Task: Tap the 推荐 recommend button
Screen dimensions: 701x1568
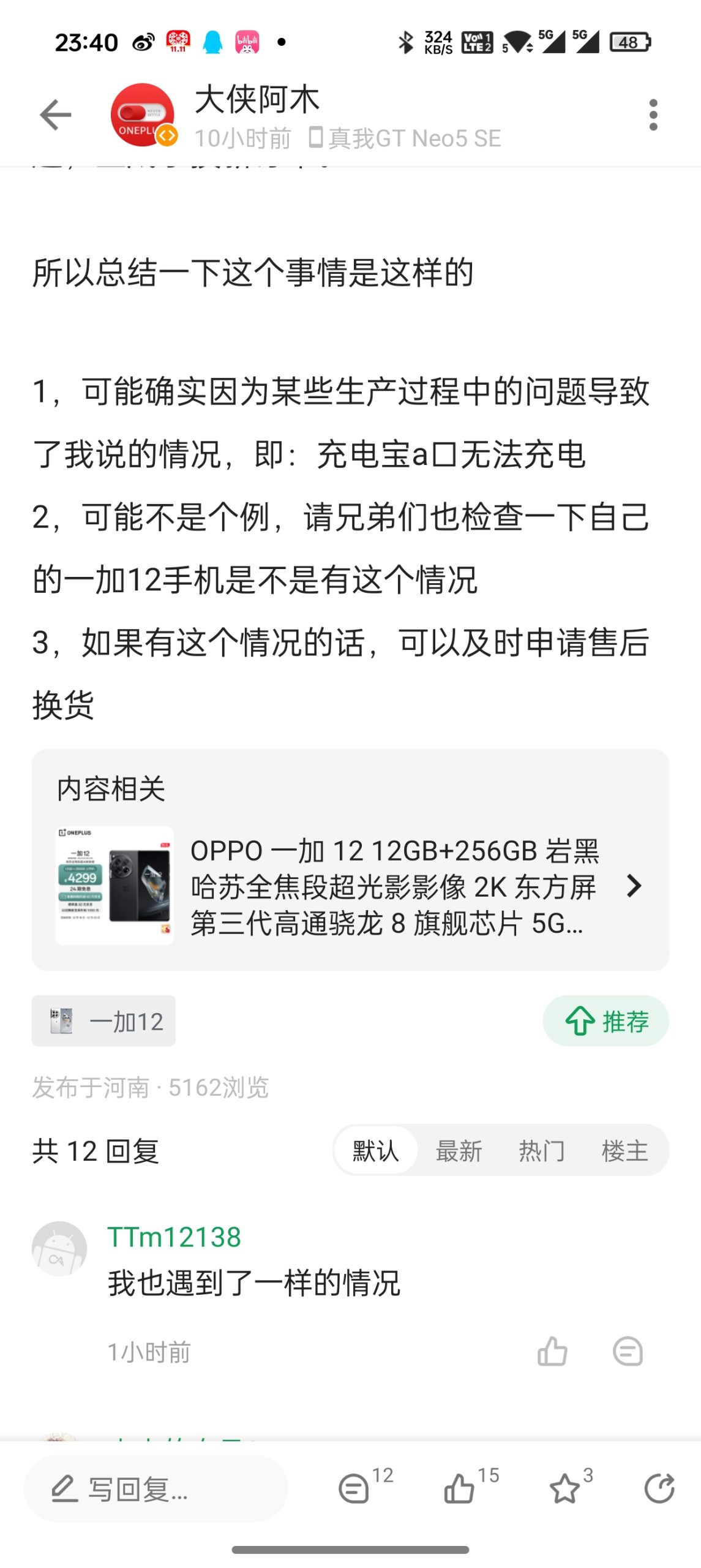Action: (x=605, y=1021)
